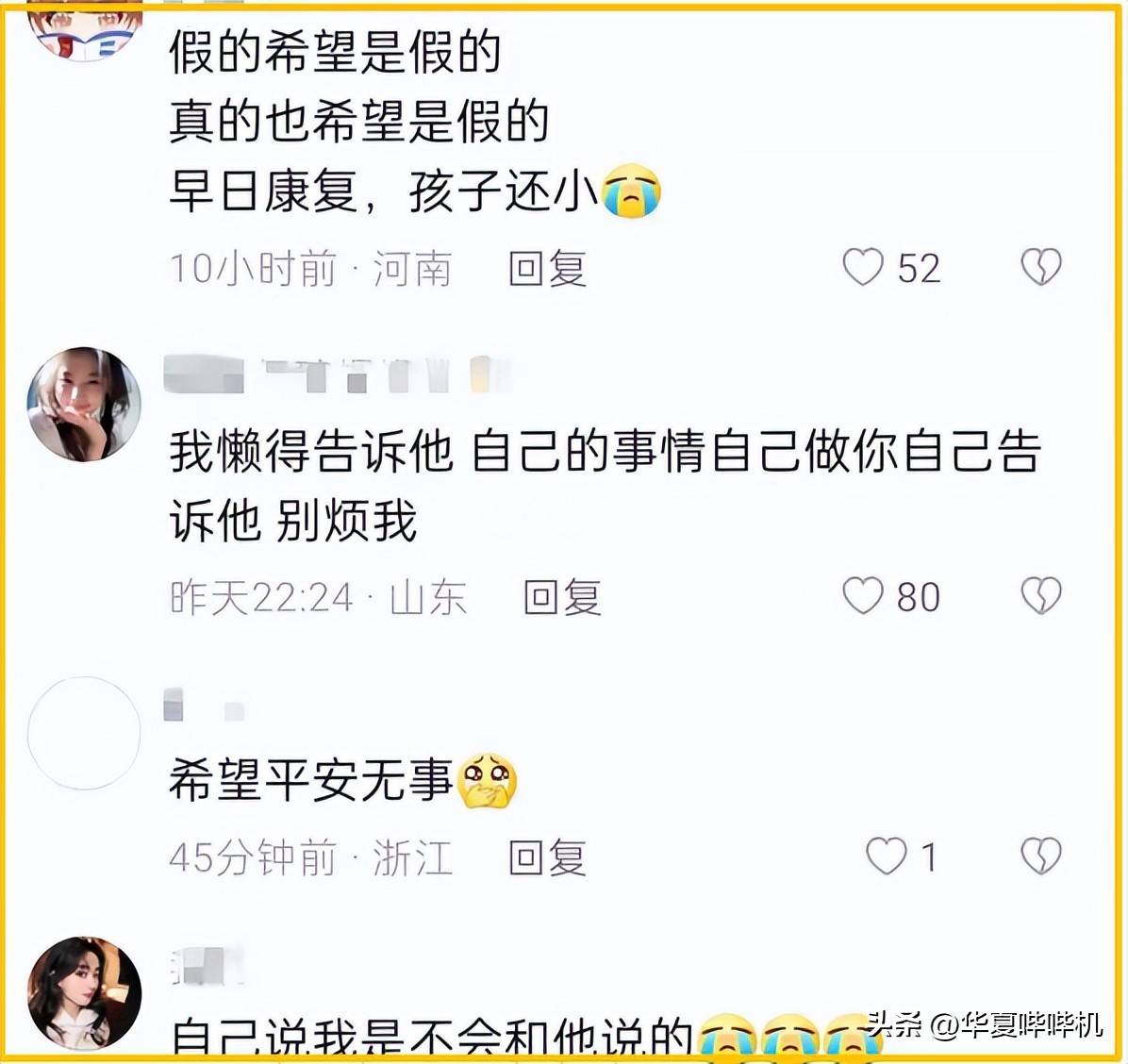The image size is (1128, 1064).
Task: Like the 我懒得告诉他 comment
Action: 863,596
